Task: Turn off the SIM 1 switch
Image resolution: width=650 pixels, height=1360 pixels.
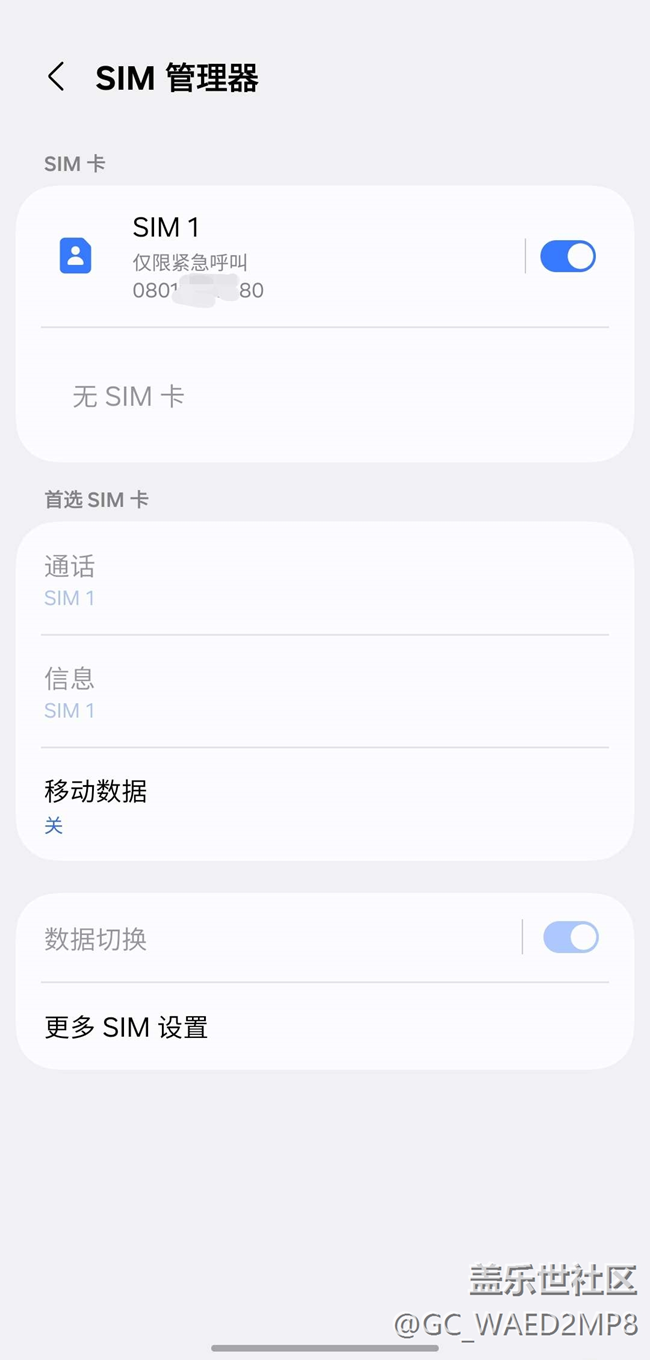Action: pos(567,257)
